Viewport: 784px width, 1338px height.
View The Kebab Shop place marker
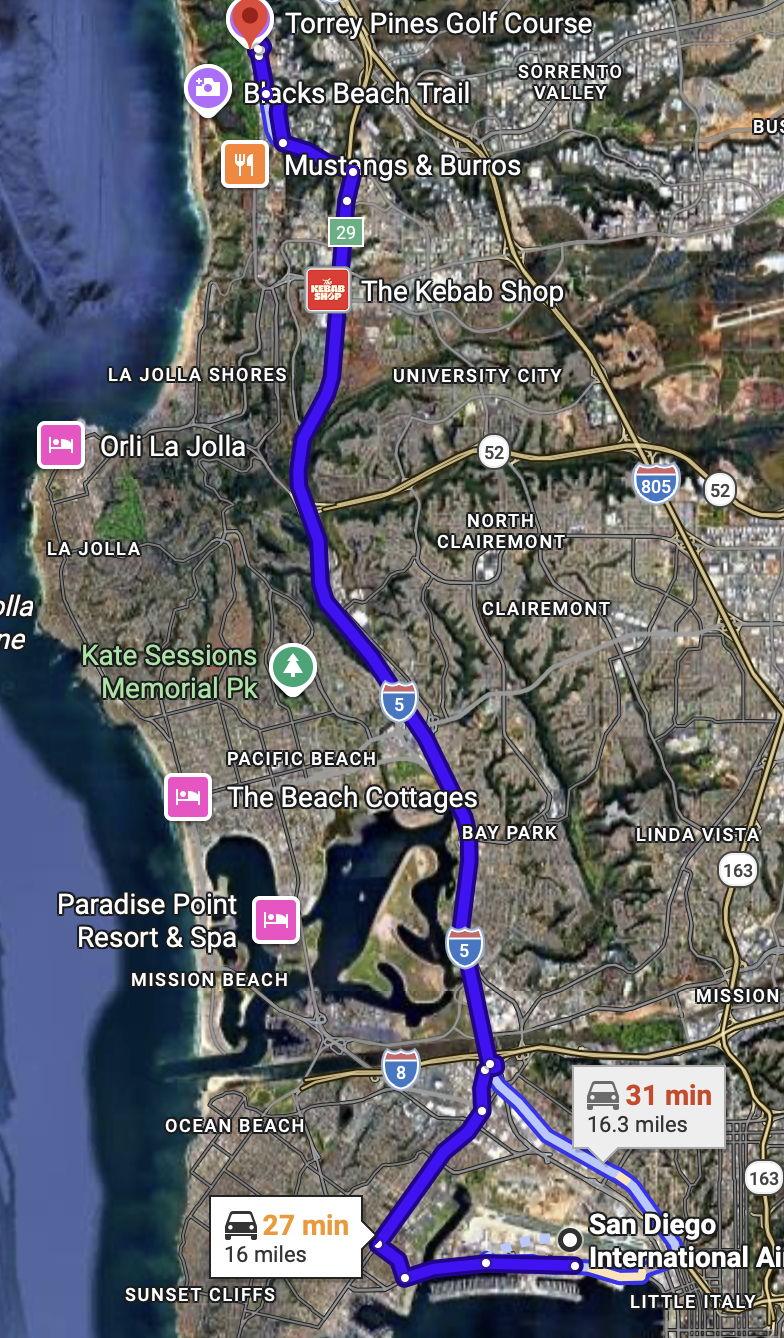click(328, 290)
